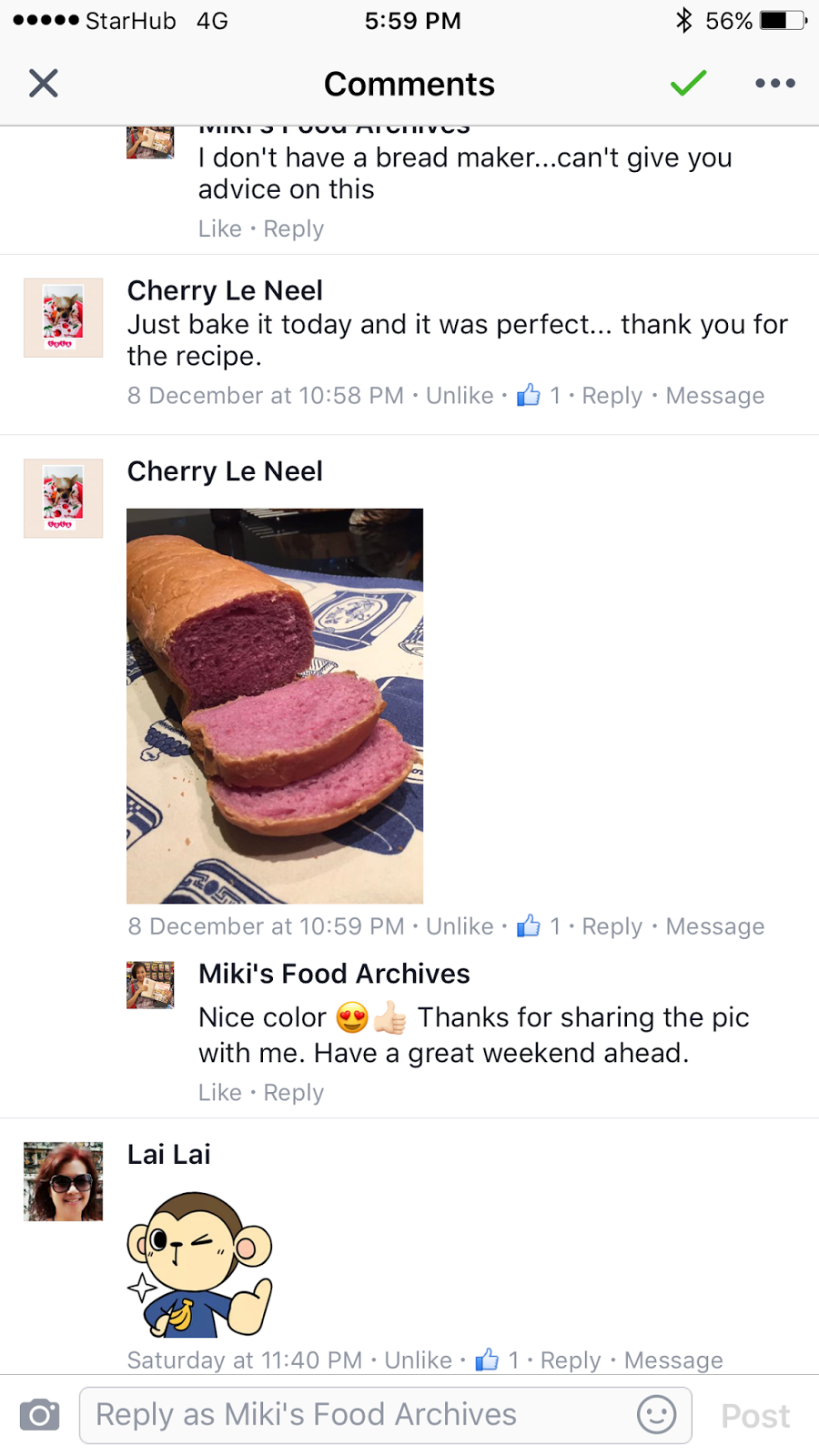Tap the Post button
The height and width of the screenshot is (1456, 819).
(x=755, y=1416)
